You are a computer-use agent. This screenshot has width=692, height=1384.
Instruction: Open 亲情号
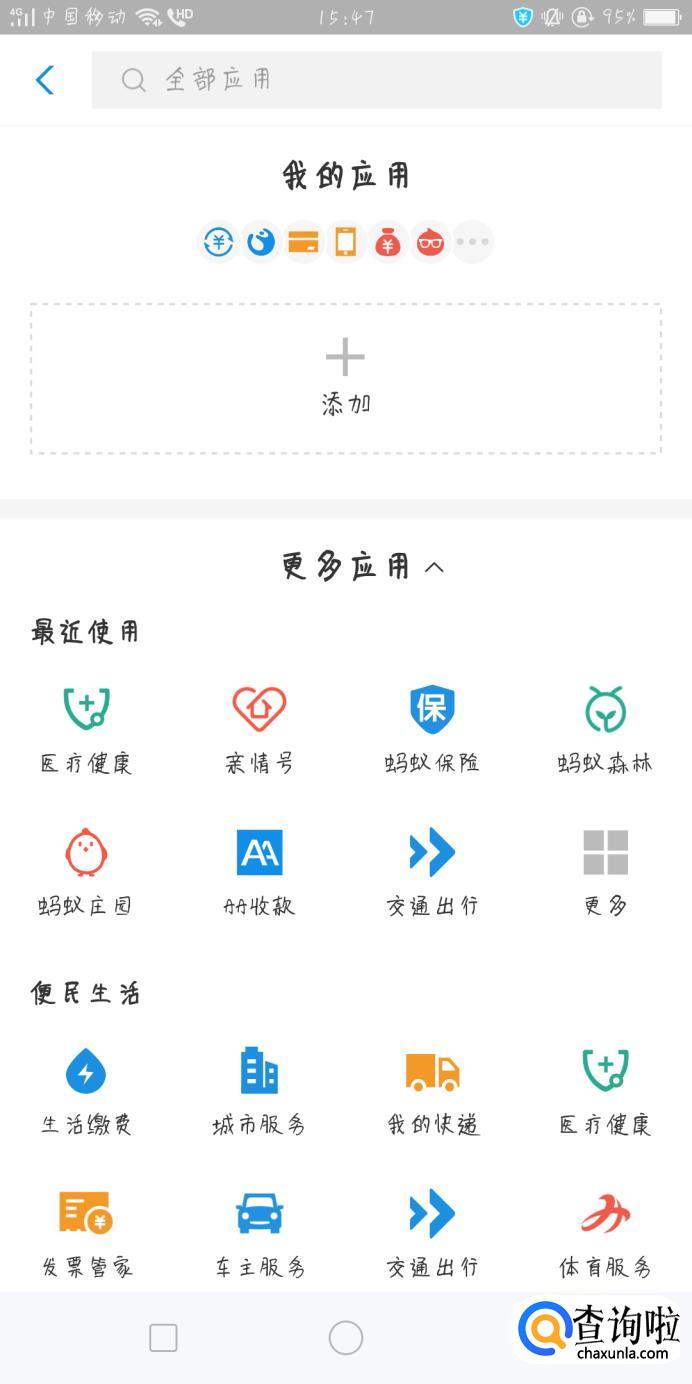tap(259, 730)
